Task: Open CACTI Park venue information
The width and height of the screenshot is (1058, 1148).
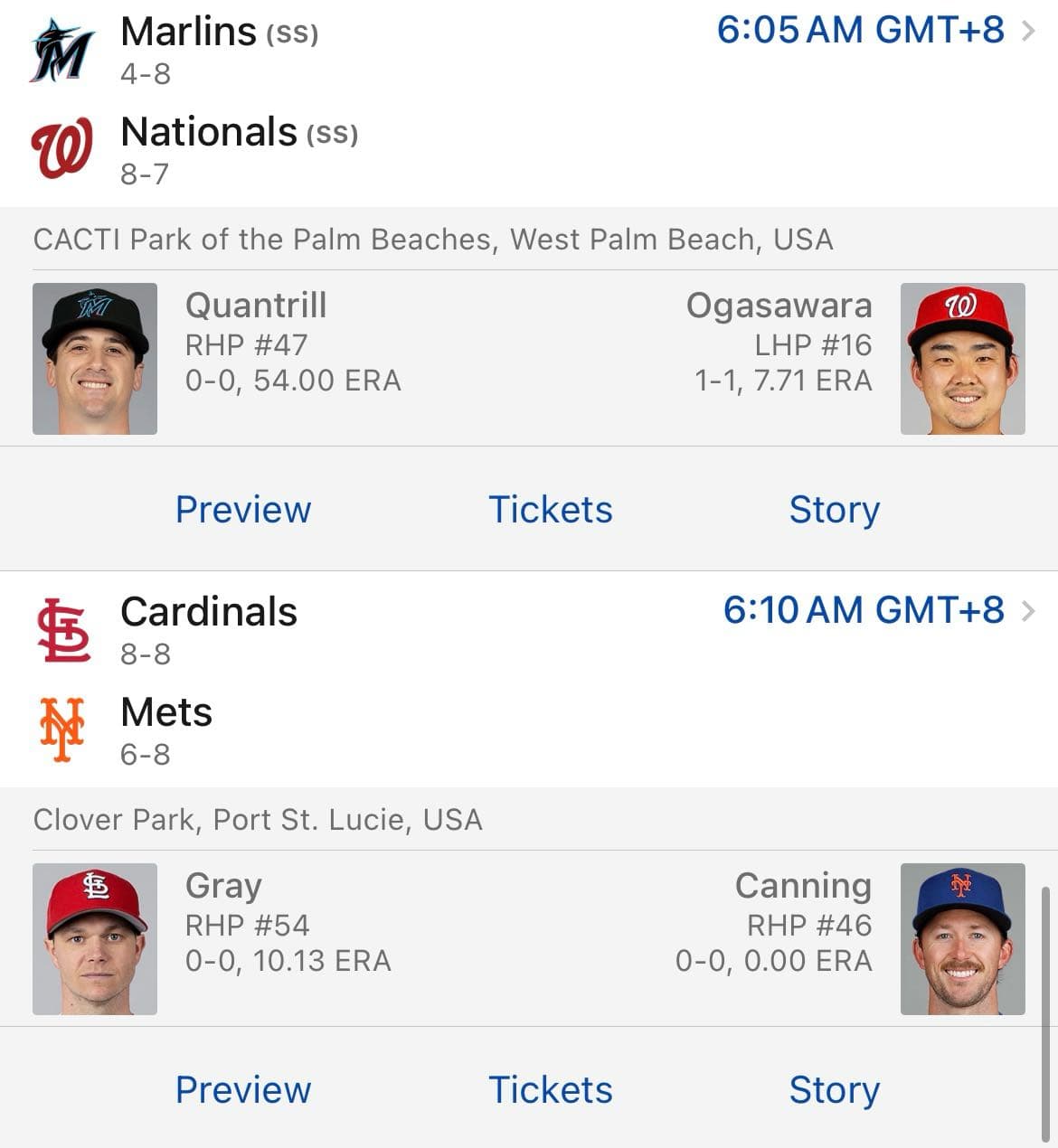Action: click(x=433, y=240)
